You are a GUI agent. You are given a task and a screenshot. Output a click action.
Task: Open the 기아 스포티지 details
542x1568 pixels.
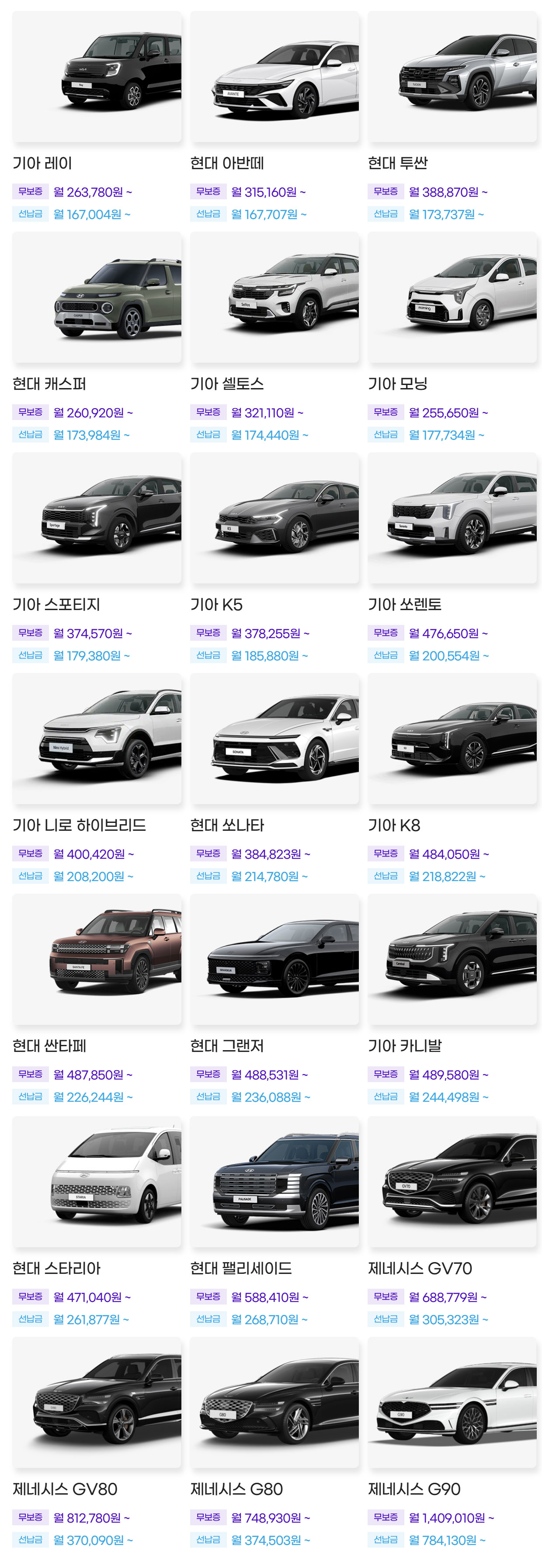click(97, 518)
